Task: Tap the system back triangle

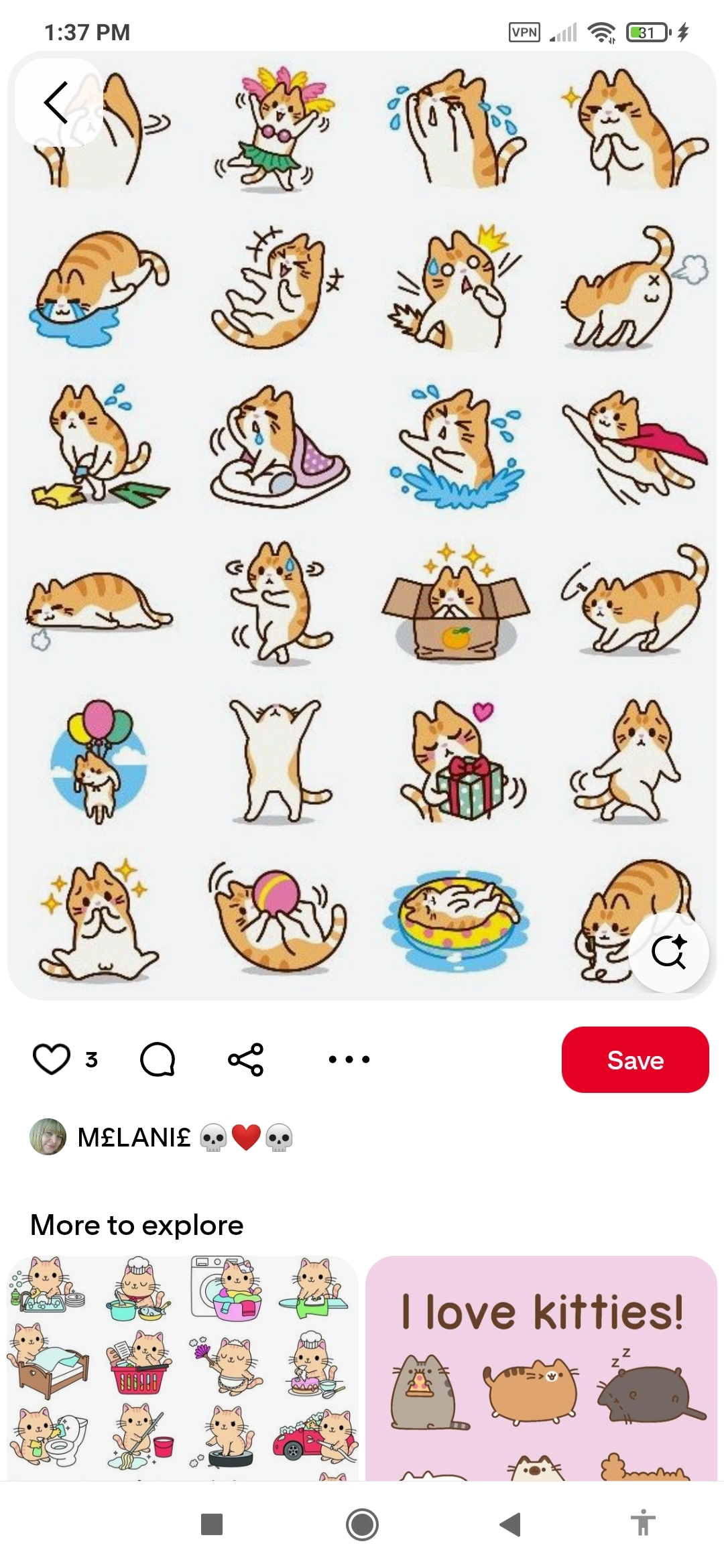Action: (x=511, y=1524)
